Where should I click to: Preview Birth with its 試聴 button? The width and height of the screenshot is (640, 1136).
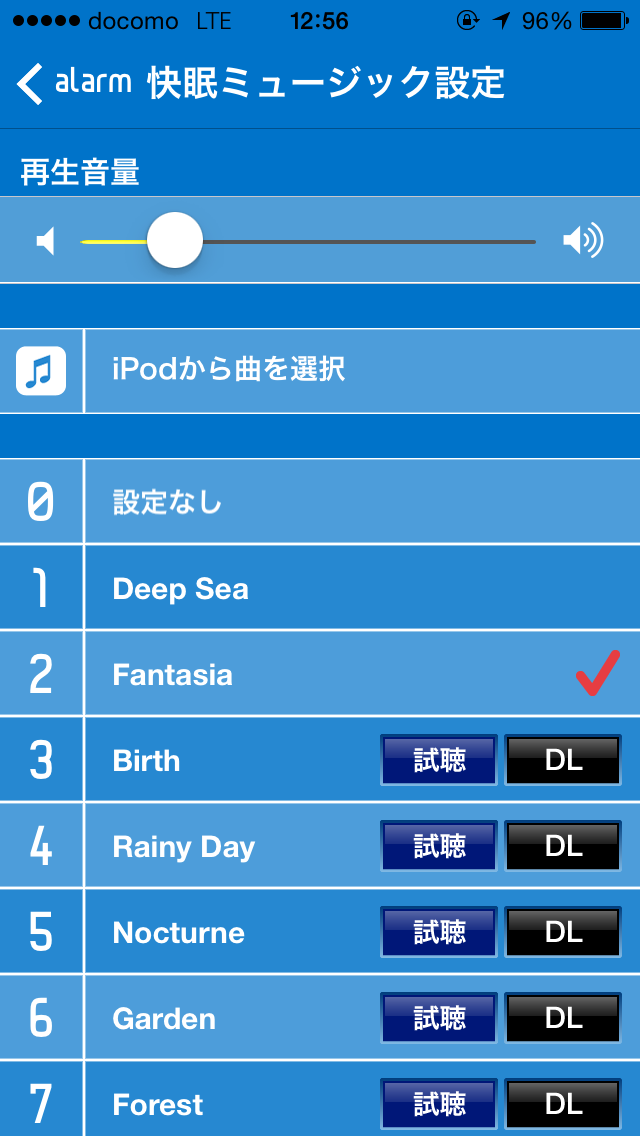click(x=439, y=761)
